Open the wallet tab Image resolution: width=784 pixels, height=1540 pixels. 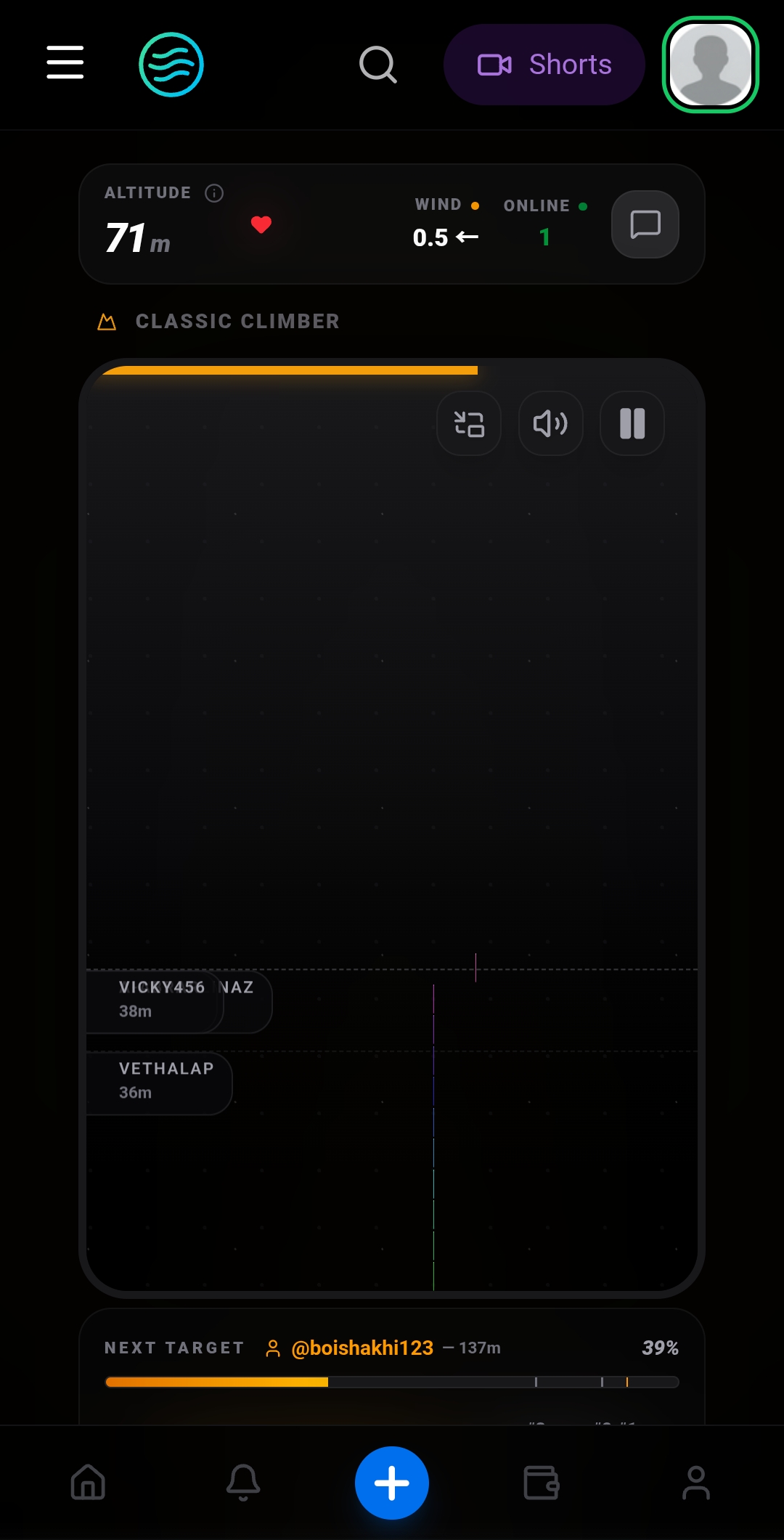click(542, 1482)
